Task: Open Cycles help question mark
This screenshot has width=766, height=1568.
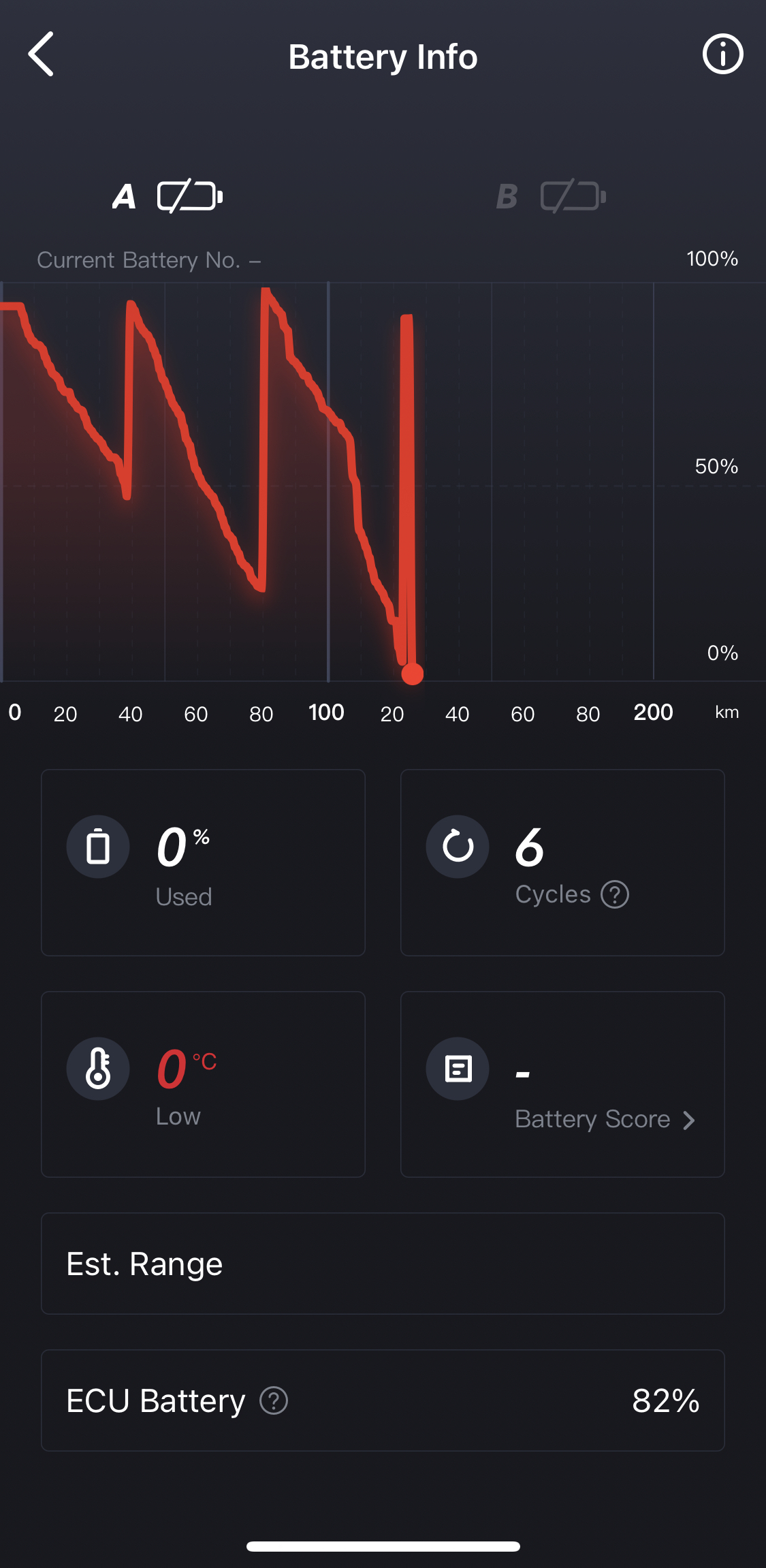Action: (614, 894)
